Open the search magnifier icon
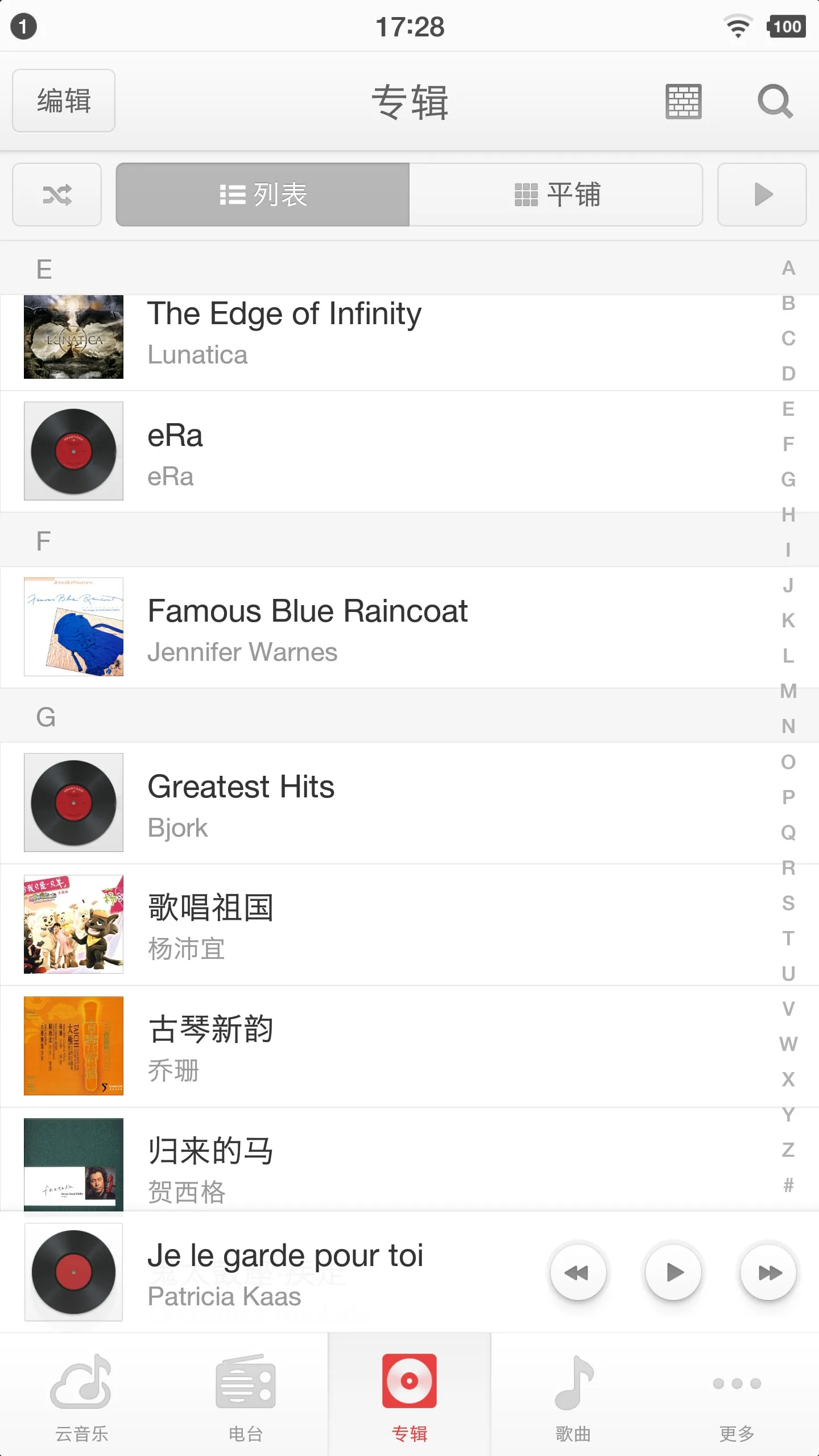This screenshot has height=1456, width=819. [x=775, y=101]
